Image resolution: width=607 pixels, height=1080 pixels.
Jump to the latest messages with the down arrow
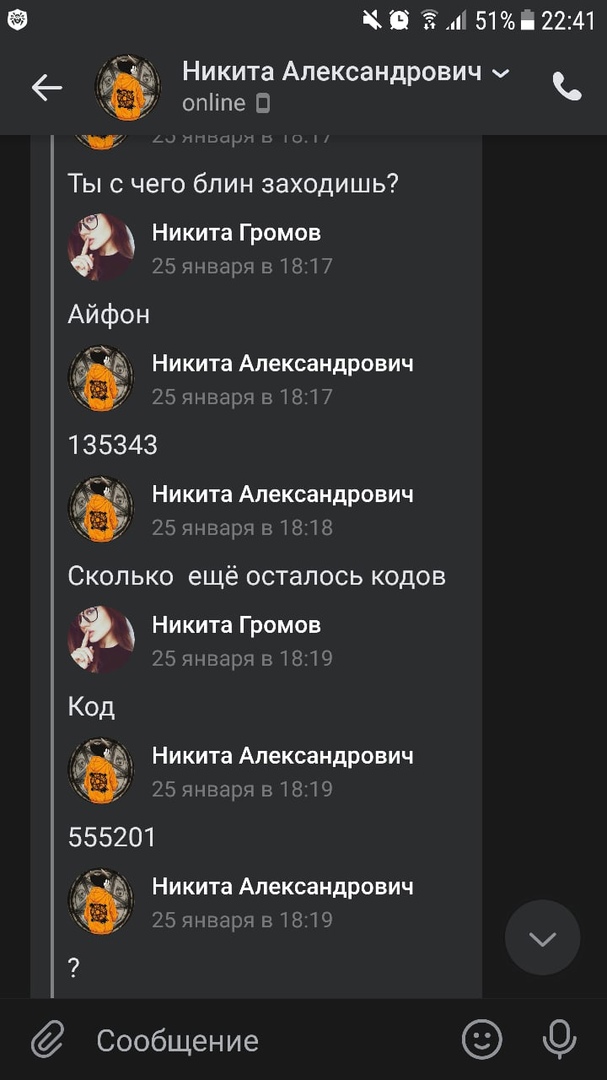click(x=542, y=938)
